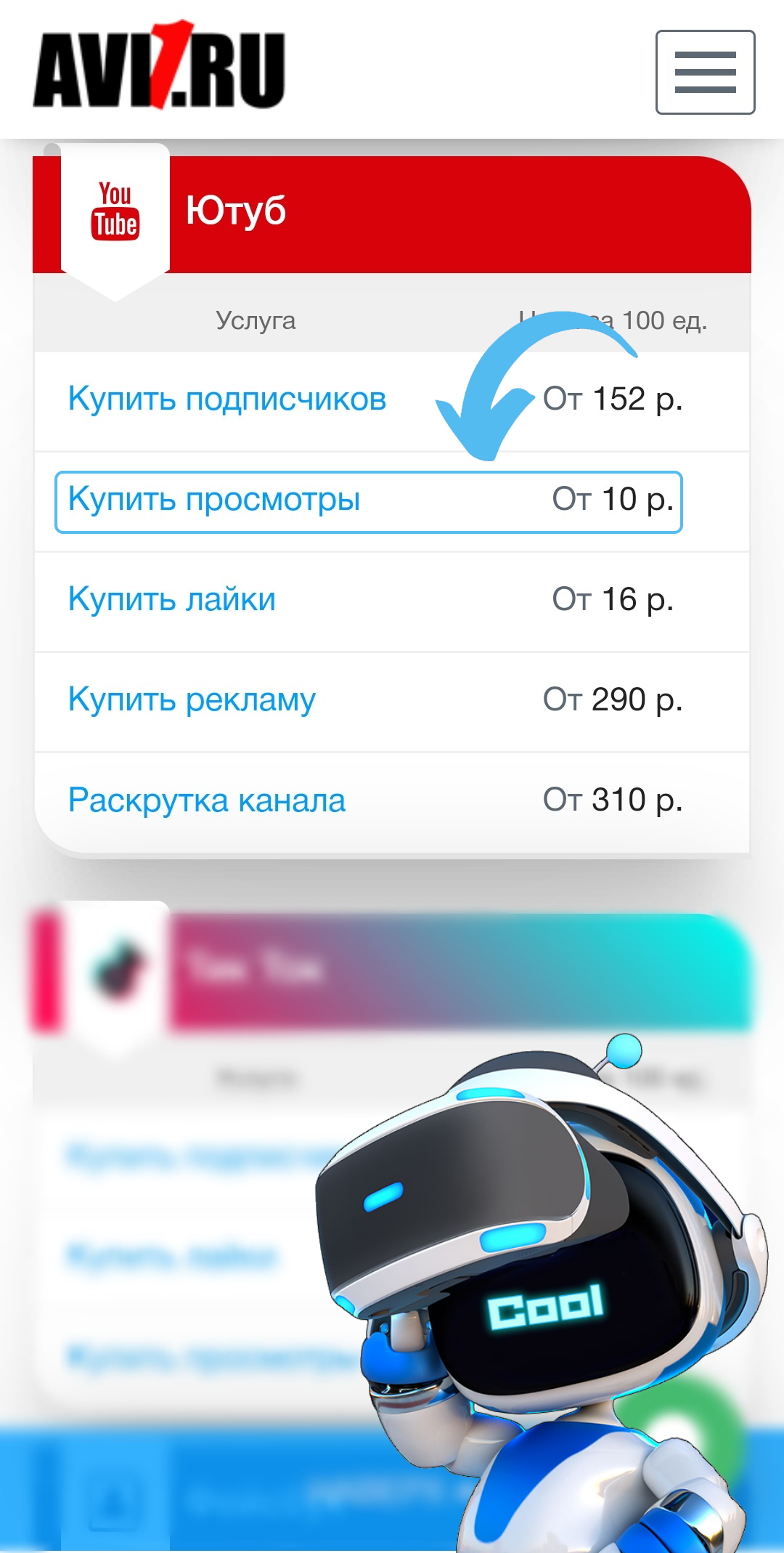Open the Раскрутка канала service
This screenshot has height=1553, width=784.
207,800
